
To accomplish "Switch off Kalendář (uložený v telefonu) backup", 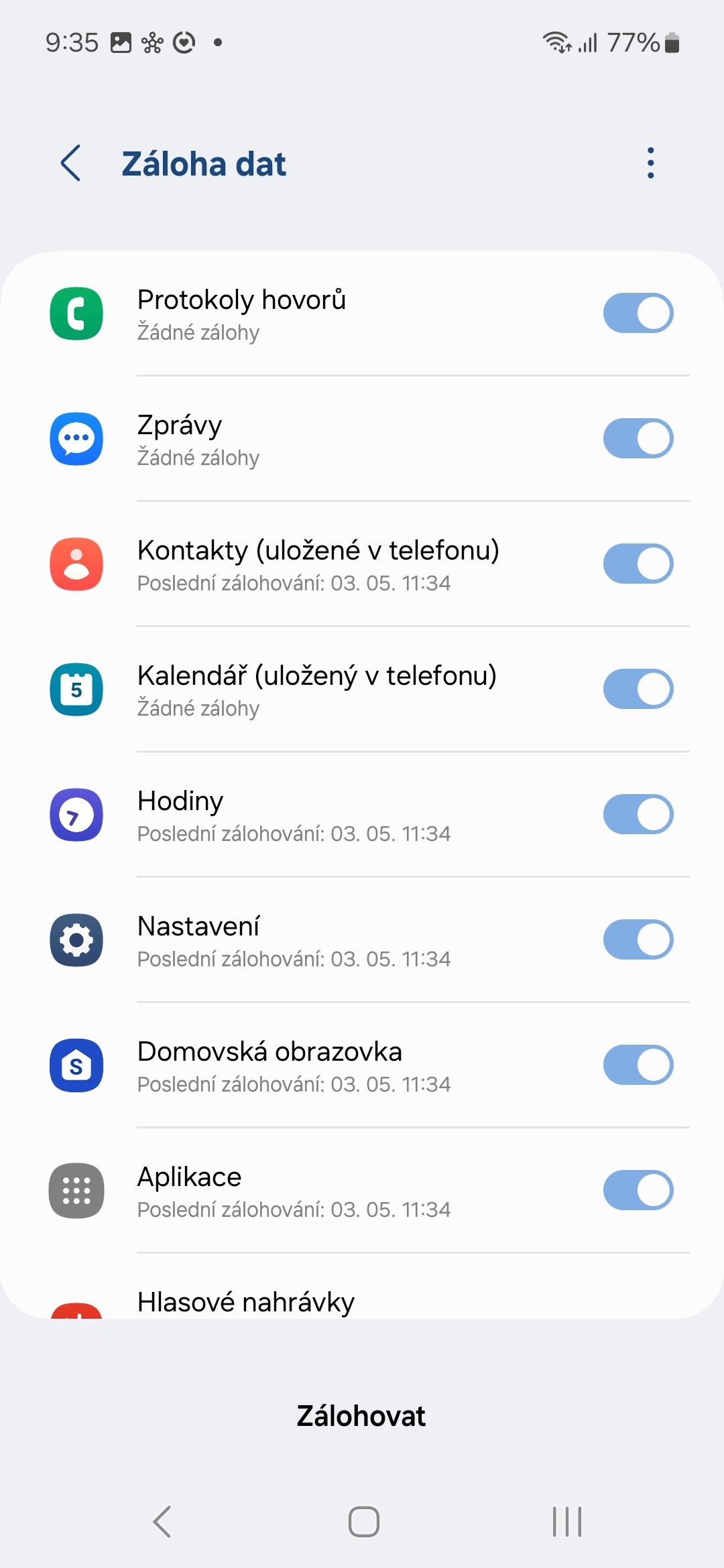I will pyautogui.click(x=638, y=689).
